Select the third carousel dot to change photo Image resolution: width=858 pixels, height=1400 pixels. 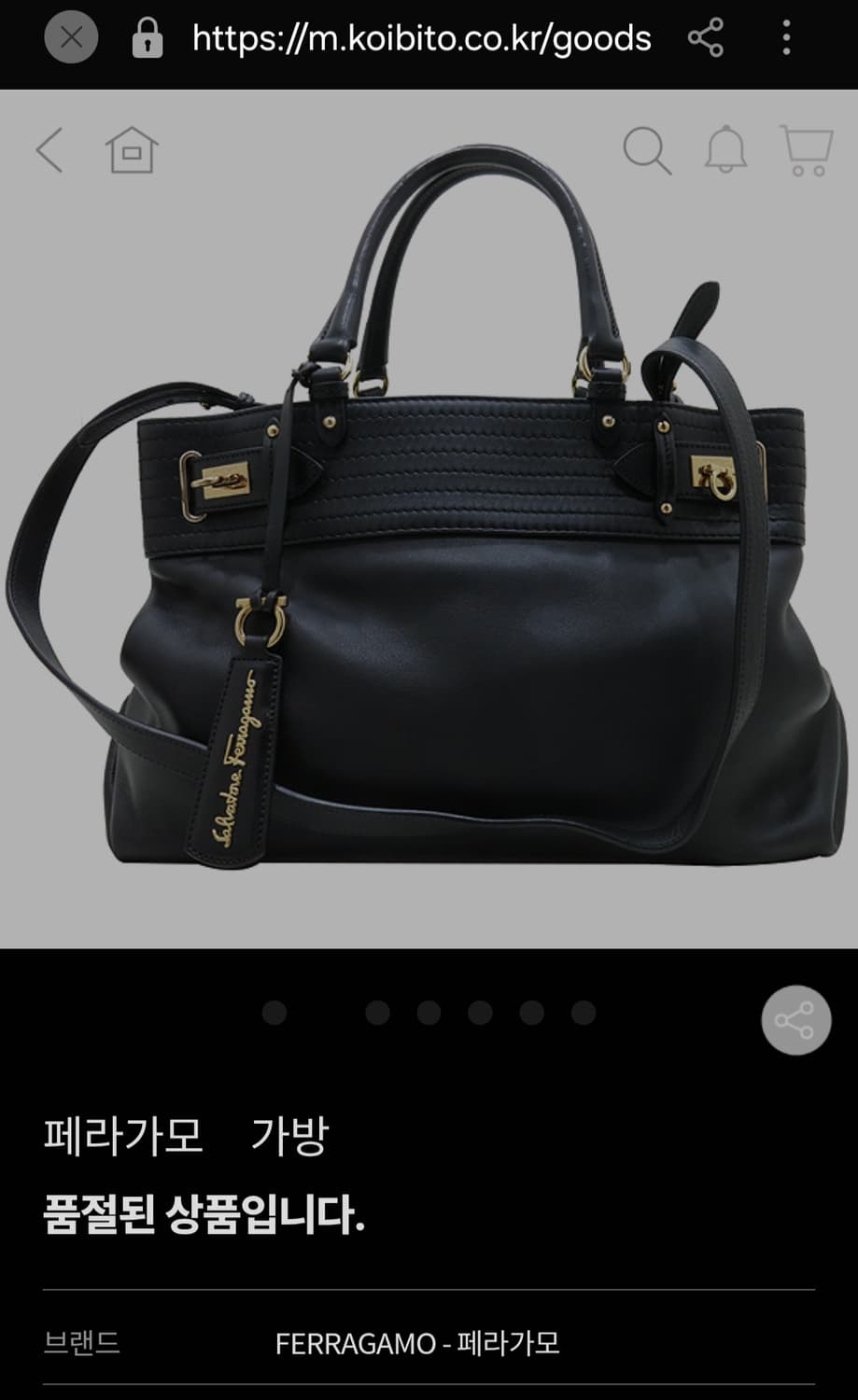click(x=429, y=1012)
